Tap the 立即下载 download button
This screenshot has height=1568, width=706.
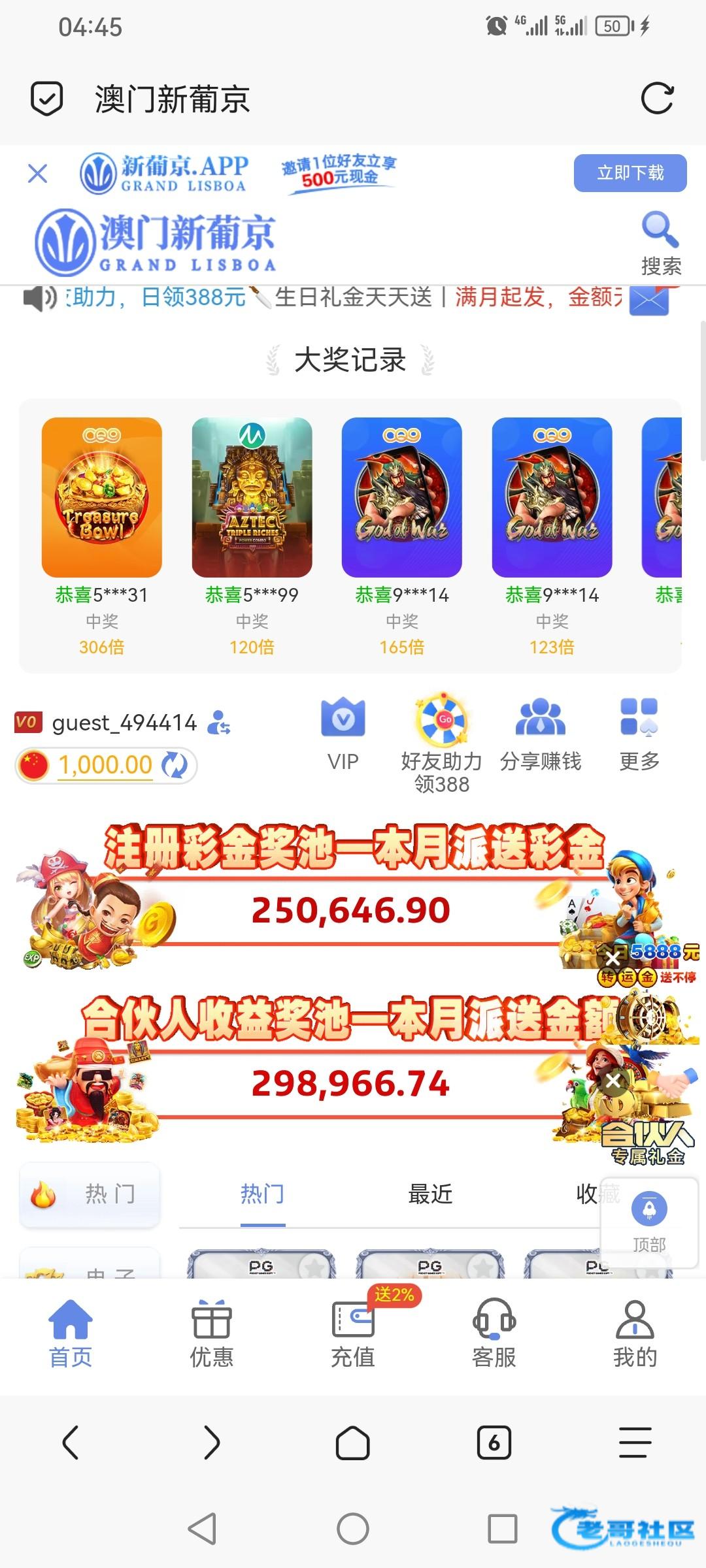point(630,173)
